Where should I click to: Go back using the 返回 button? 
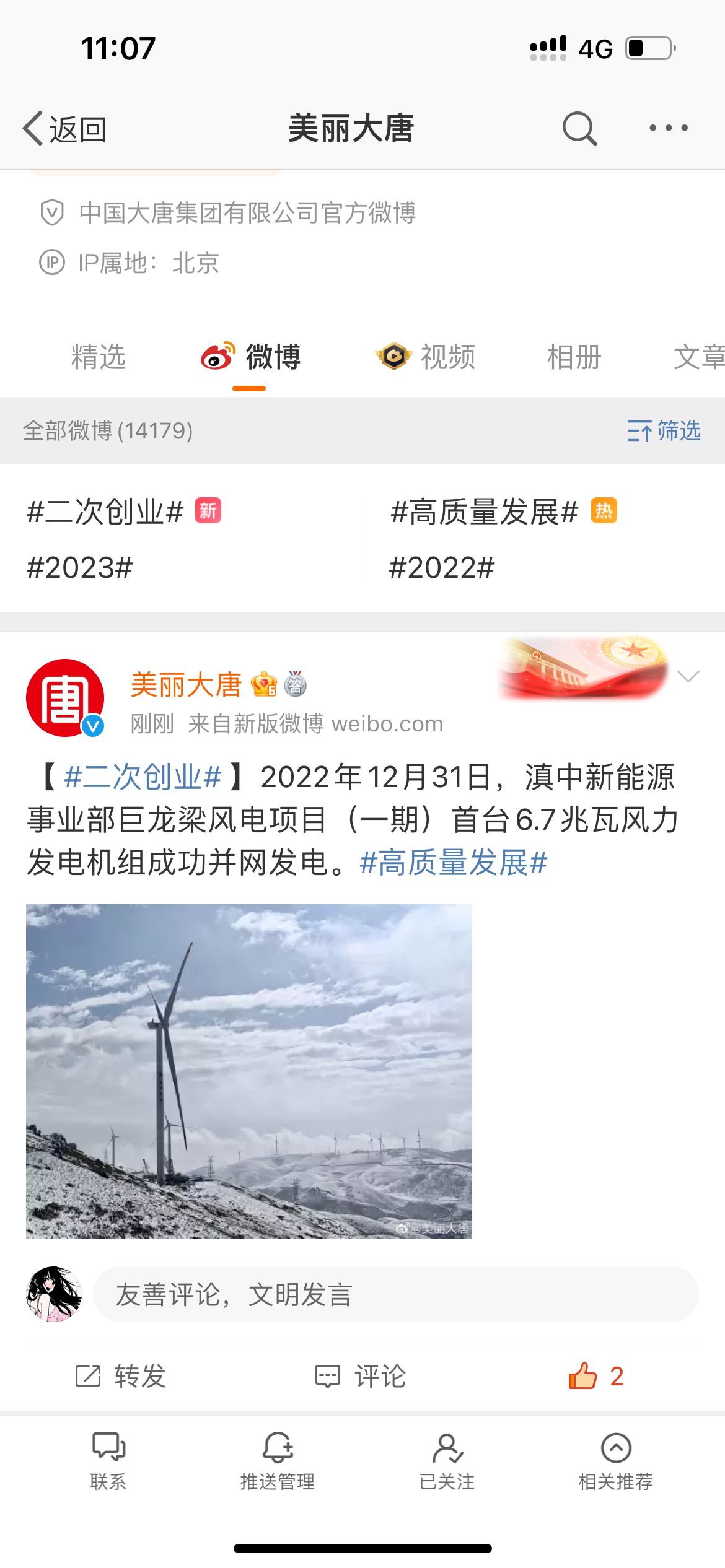coord(65,129)
